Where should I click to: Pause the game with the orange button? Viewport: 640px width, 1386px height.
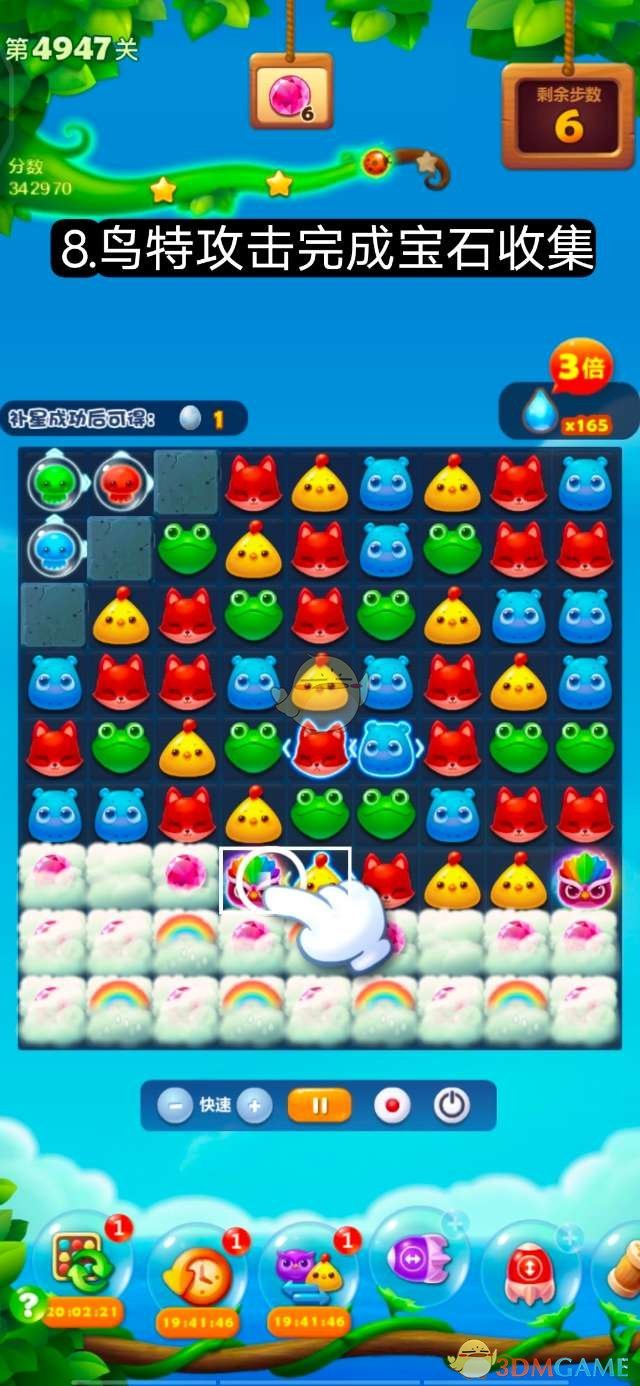[320, 1106]
